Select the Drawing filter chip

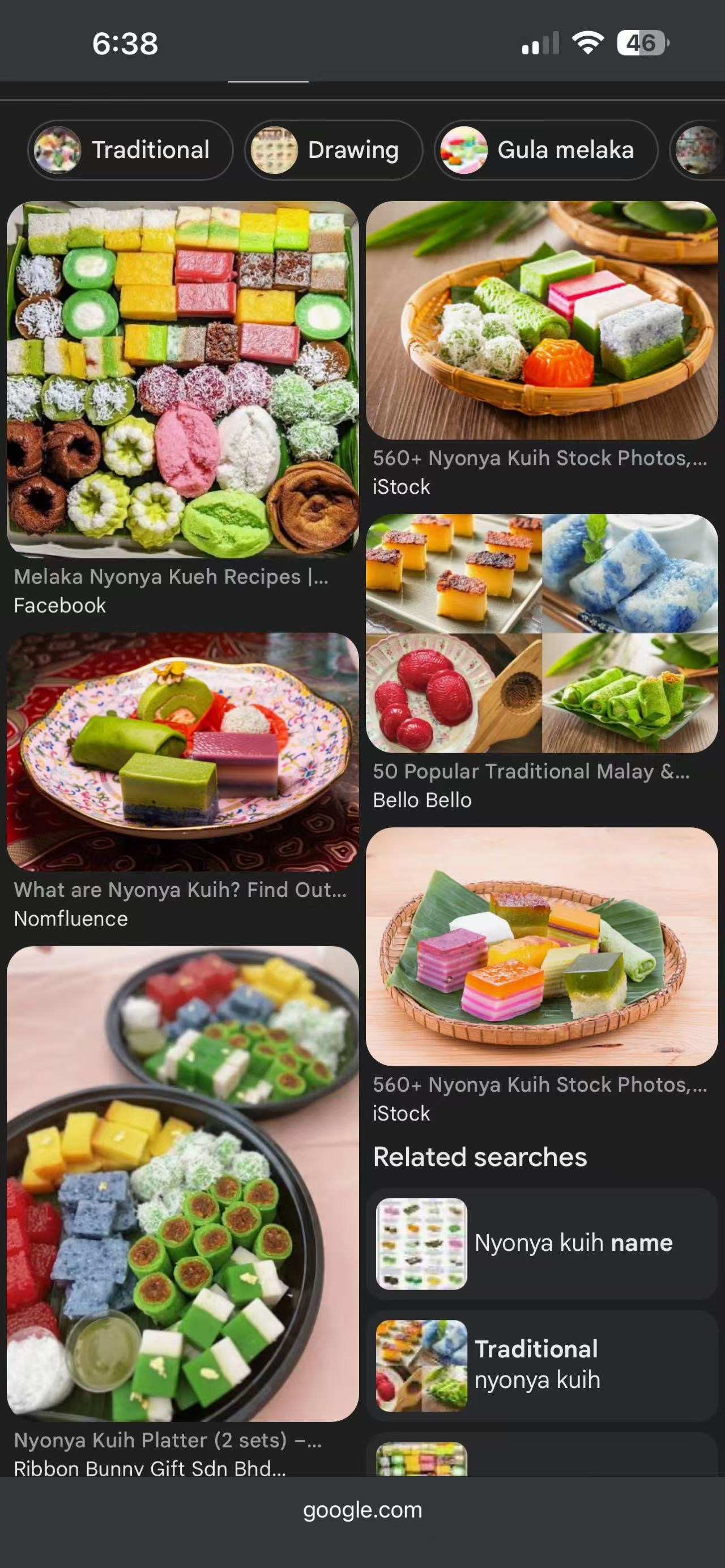click(333, 149)
